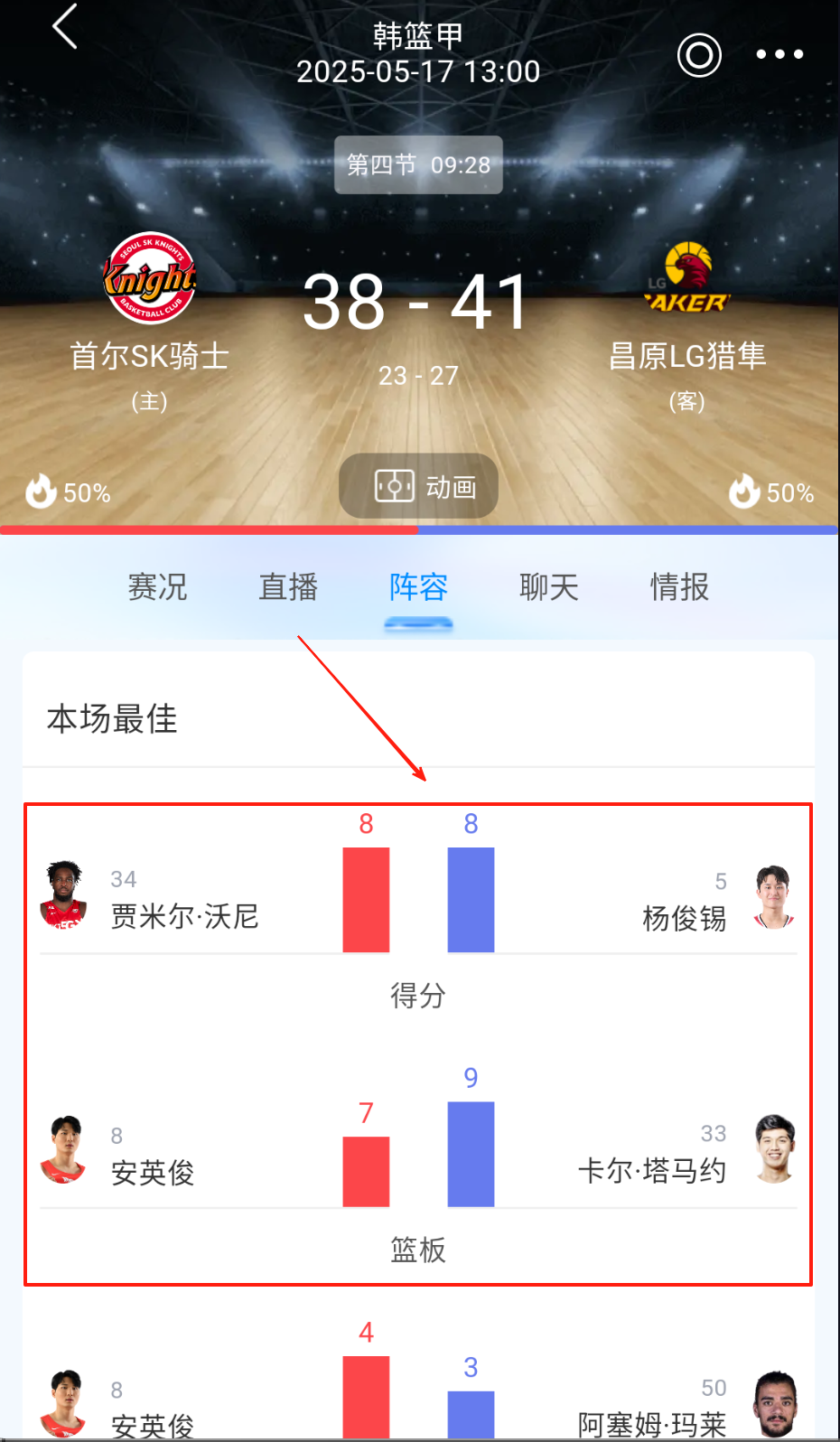Open the 动画 animation view
840x1442 pixels.
point(418,487)
